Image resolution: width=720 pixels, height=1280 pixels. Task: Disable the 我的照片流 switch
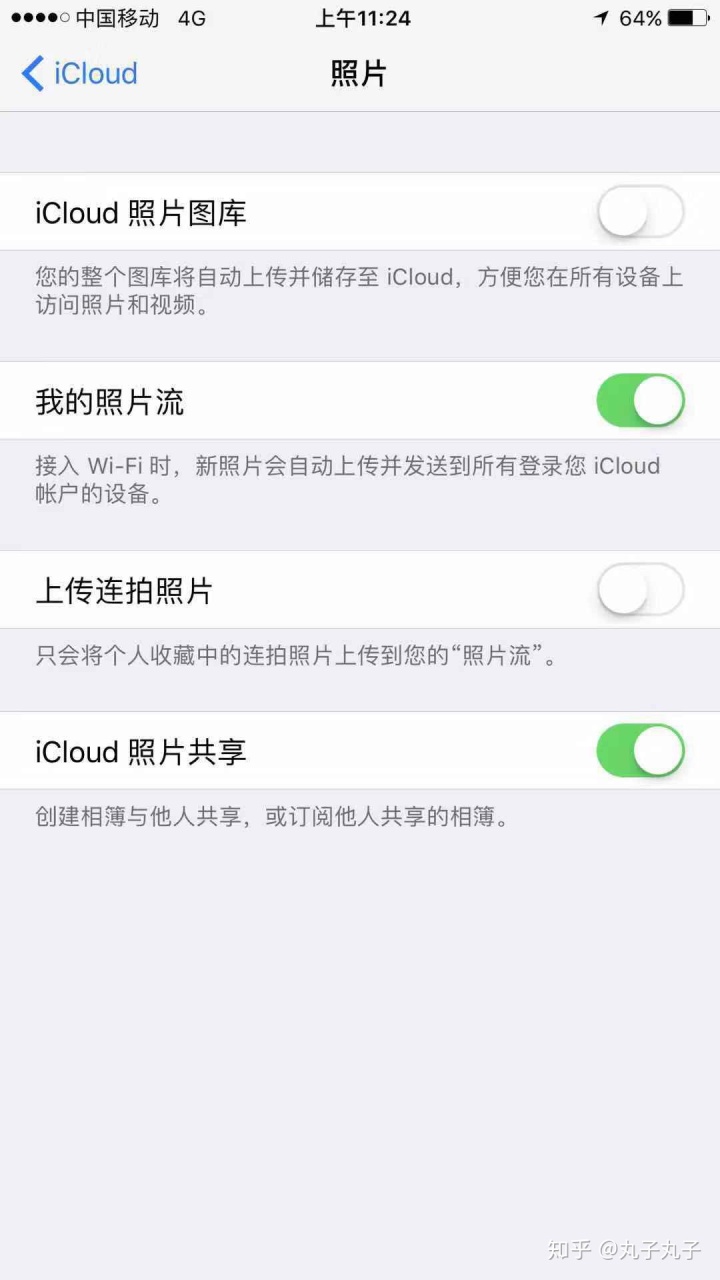point(640,401)
